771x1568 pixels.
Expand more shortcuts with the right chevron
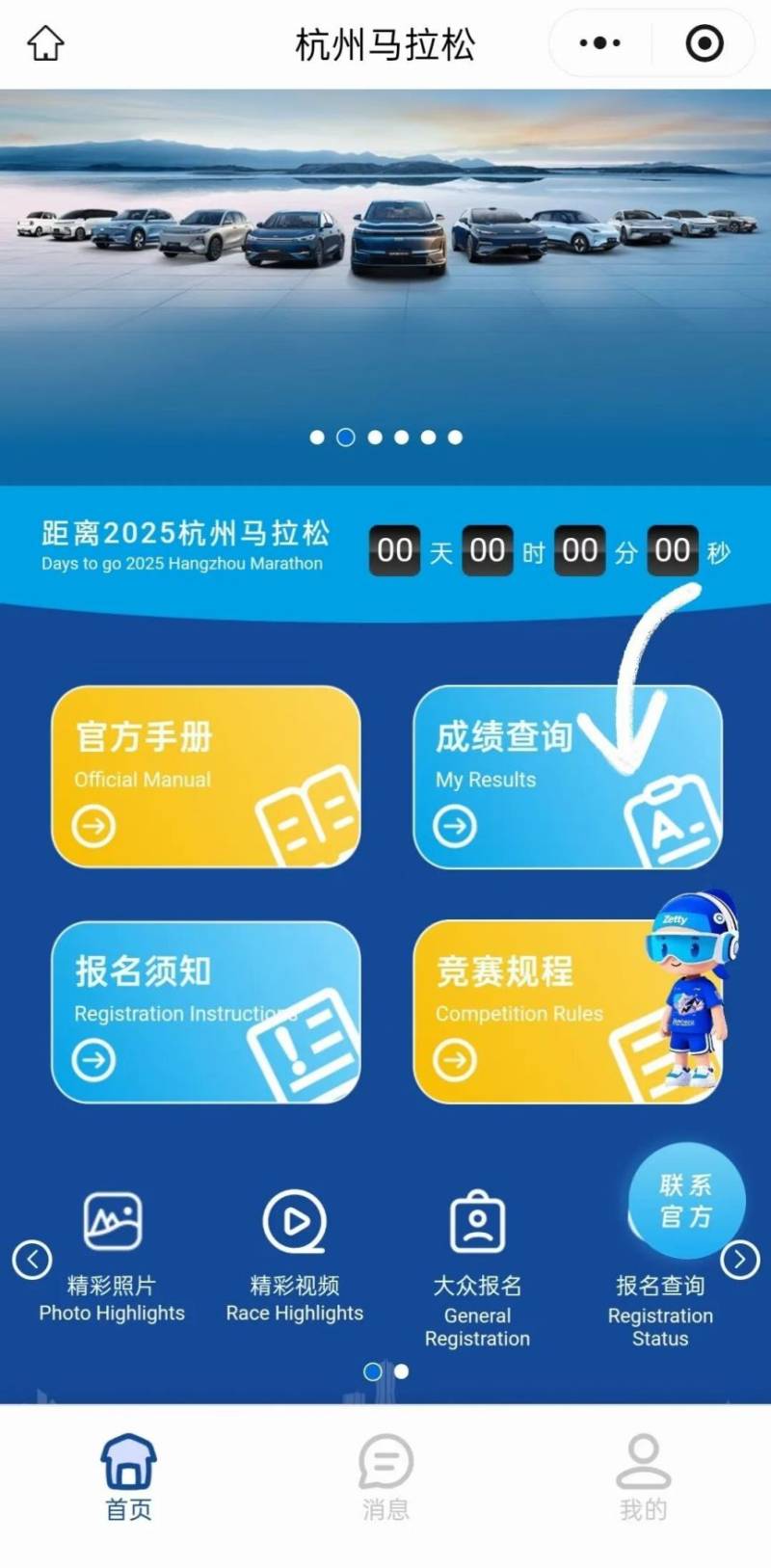click(x=740, y=1260)
